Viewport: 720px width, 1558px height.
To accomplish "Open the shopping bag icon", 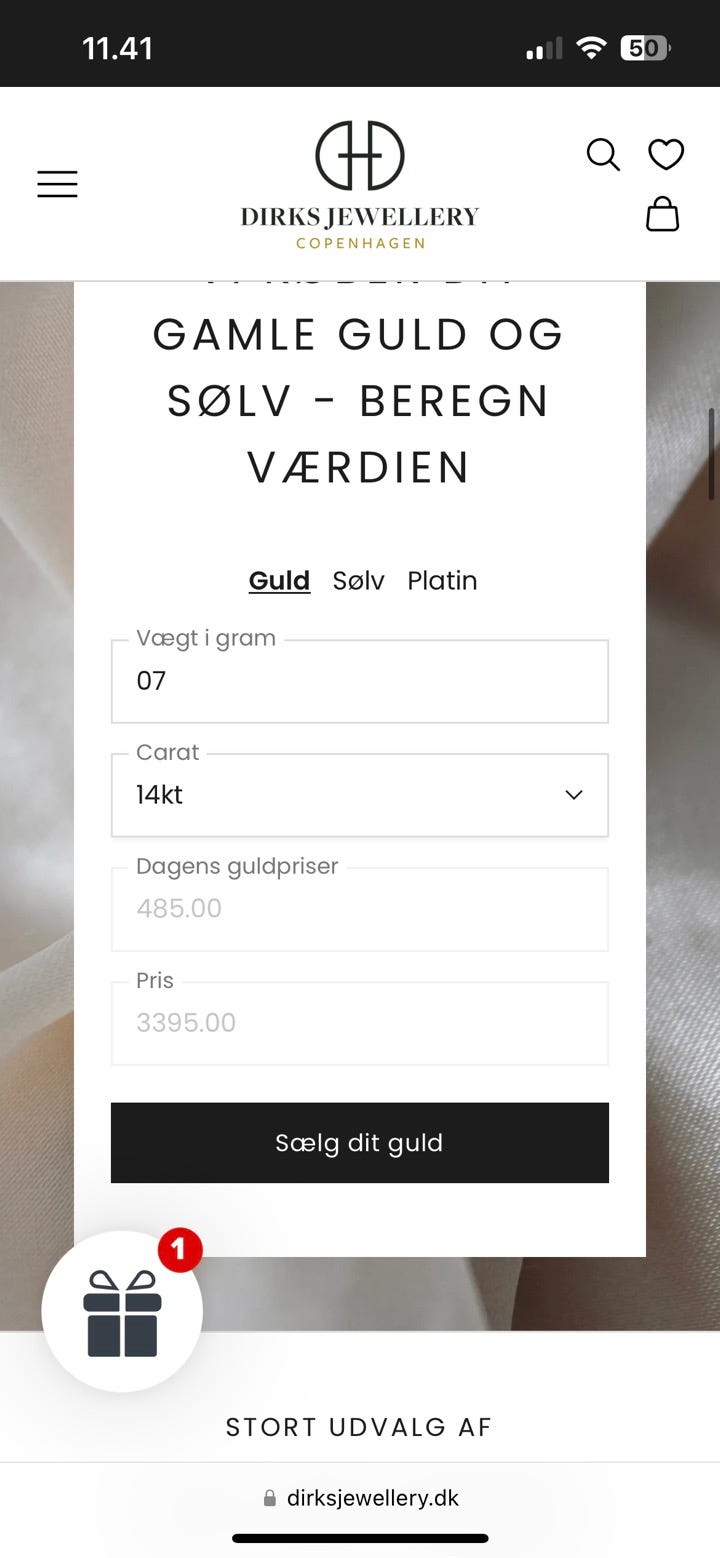I will point(662,214).
